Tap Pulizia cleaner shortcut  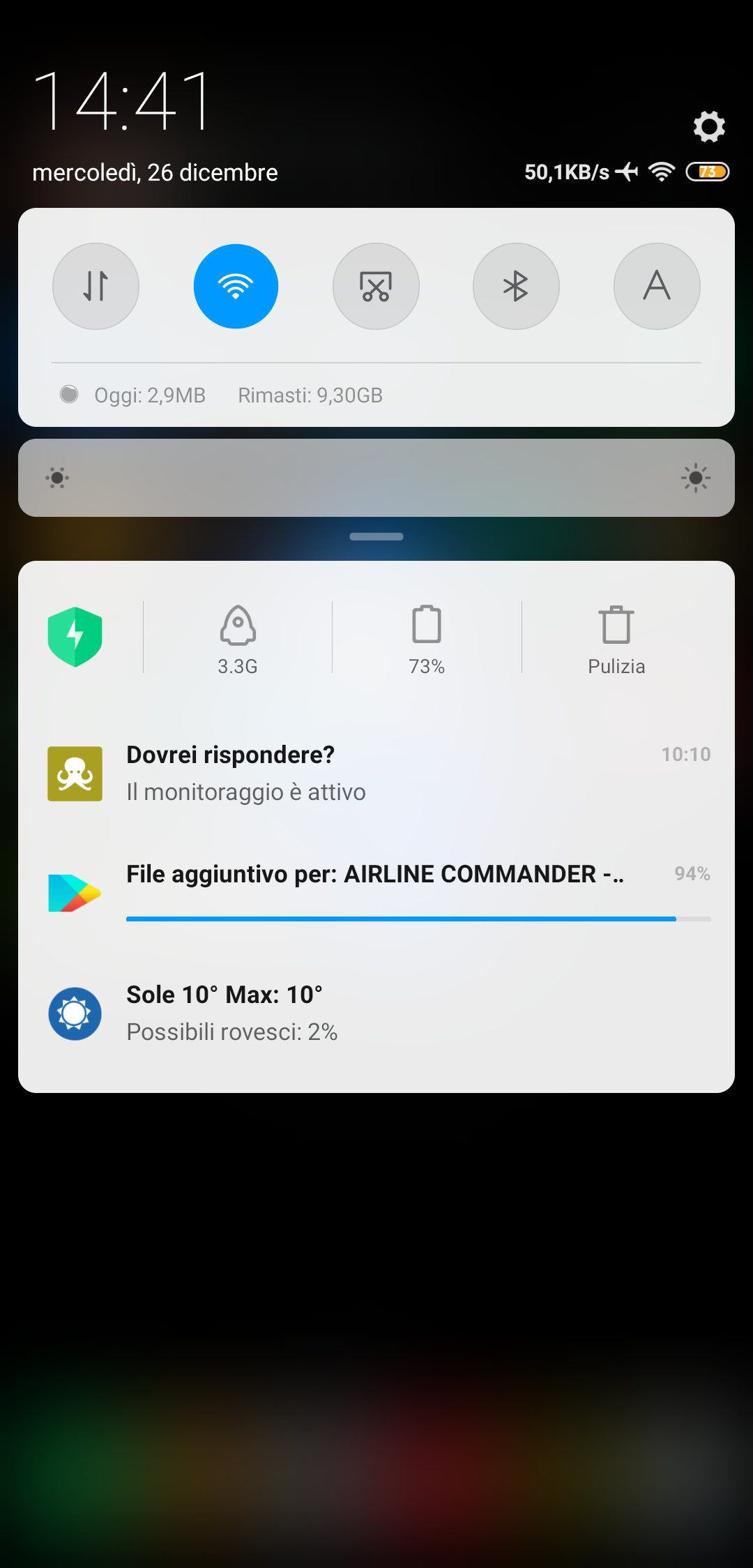click(616, 640)
